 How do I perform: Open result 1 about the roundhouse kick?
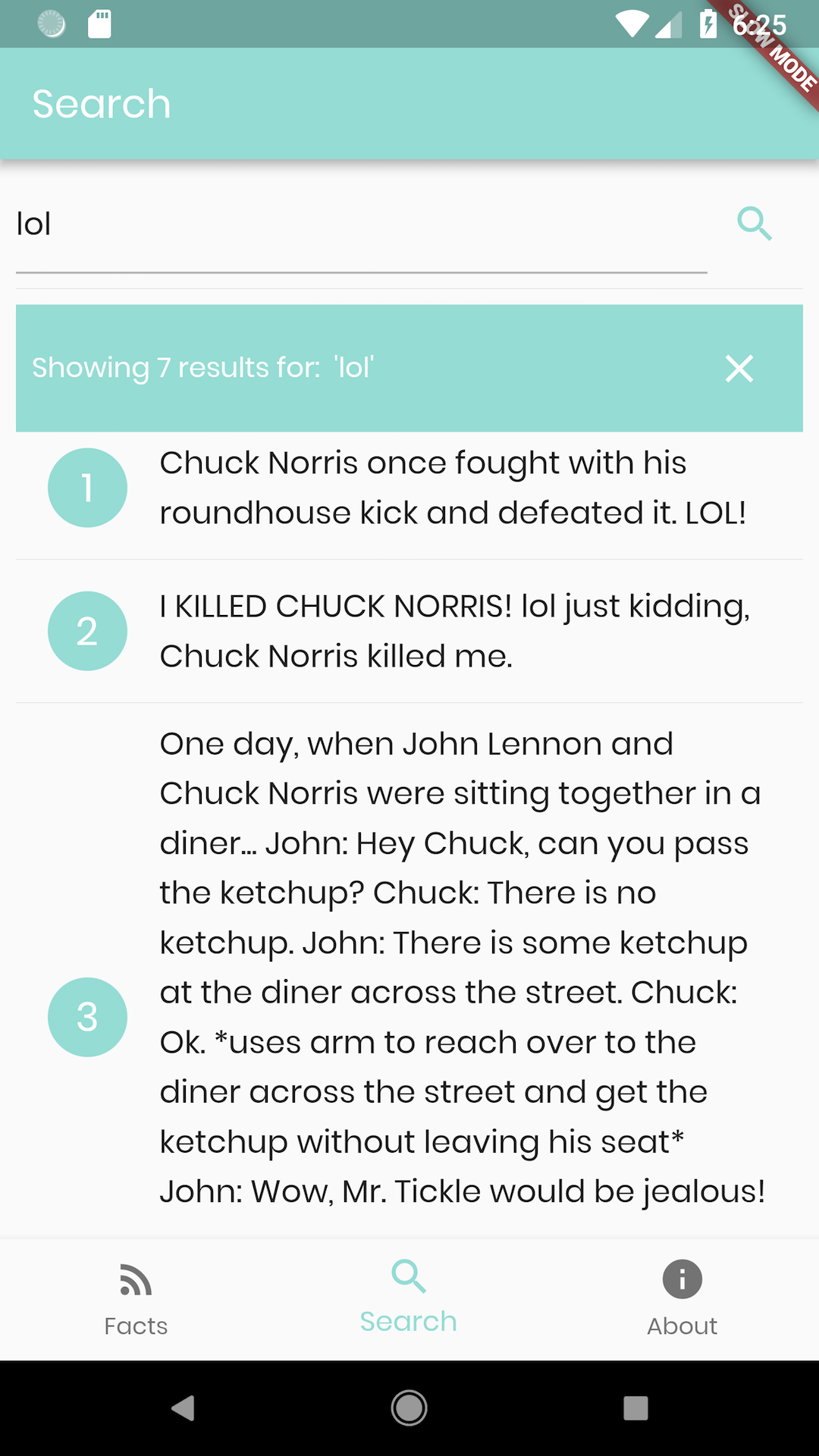[x=452, y=488]
